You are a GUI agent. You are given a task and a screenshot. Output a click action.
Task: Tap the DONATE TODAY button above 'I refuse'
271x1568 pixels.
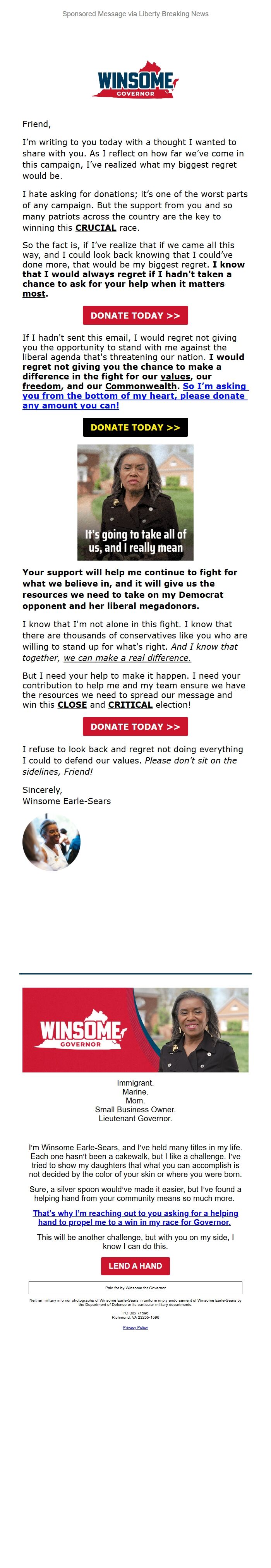pos(135,726)
